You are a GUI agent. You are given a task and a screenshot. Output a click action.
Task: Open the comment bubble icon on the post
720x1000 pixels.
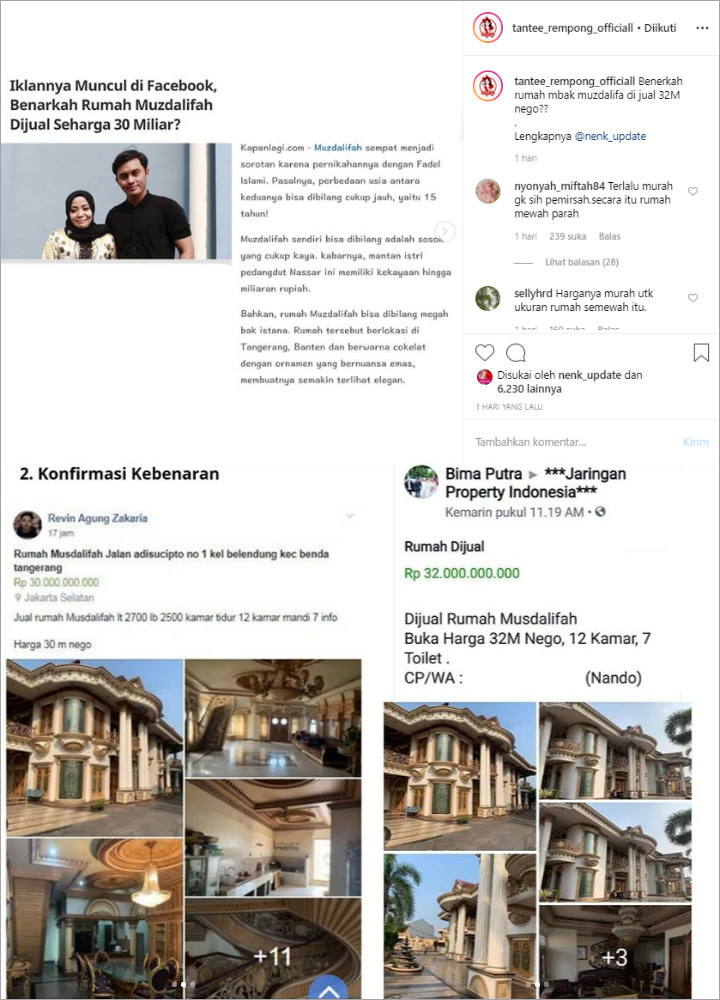pyautogui.click(x=515, y=352)
